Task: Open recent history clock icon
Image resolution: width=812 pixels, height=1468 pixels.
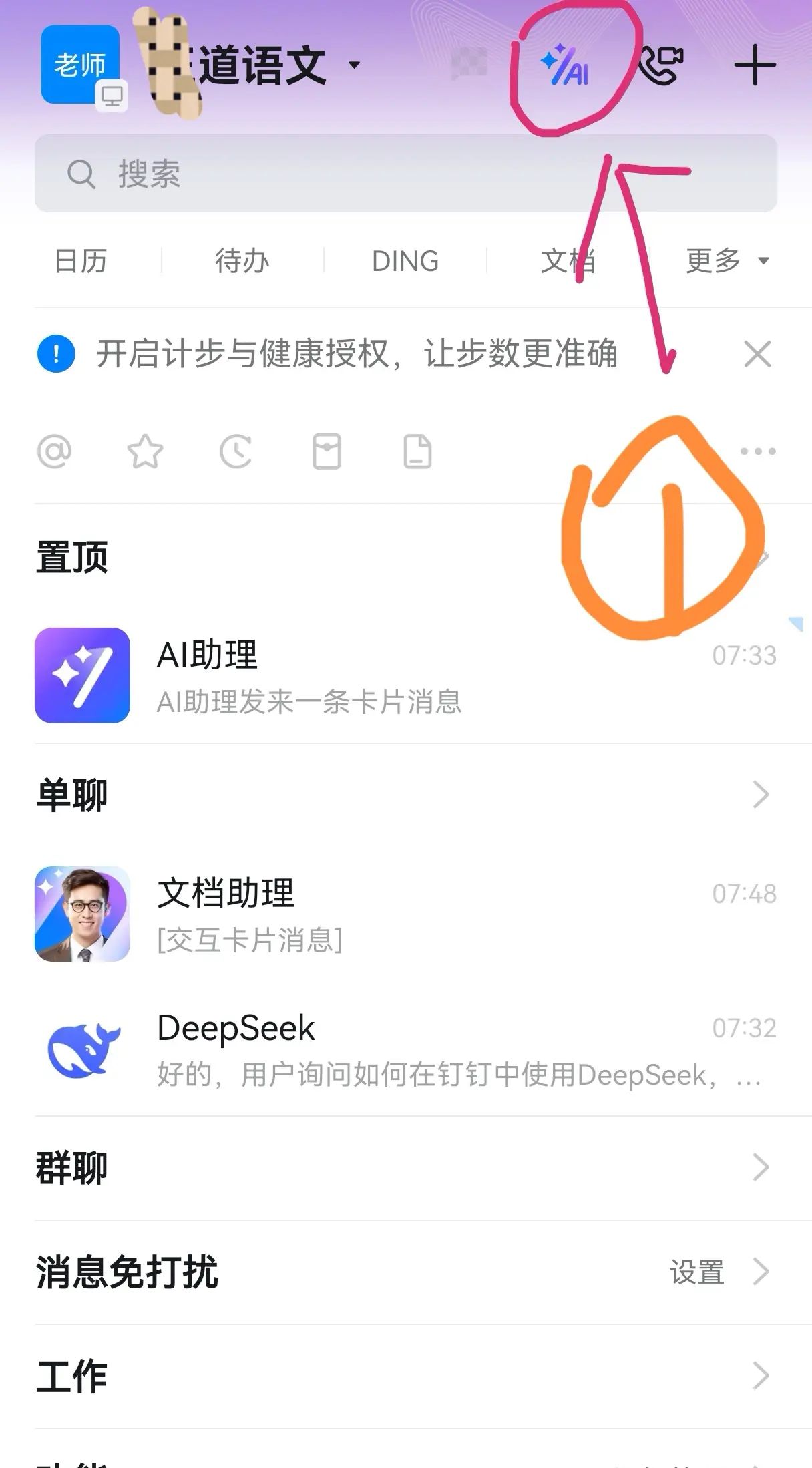Action: coord(235,451)
